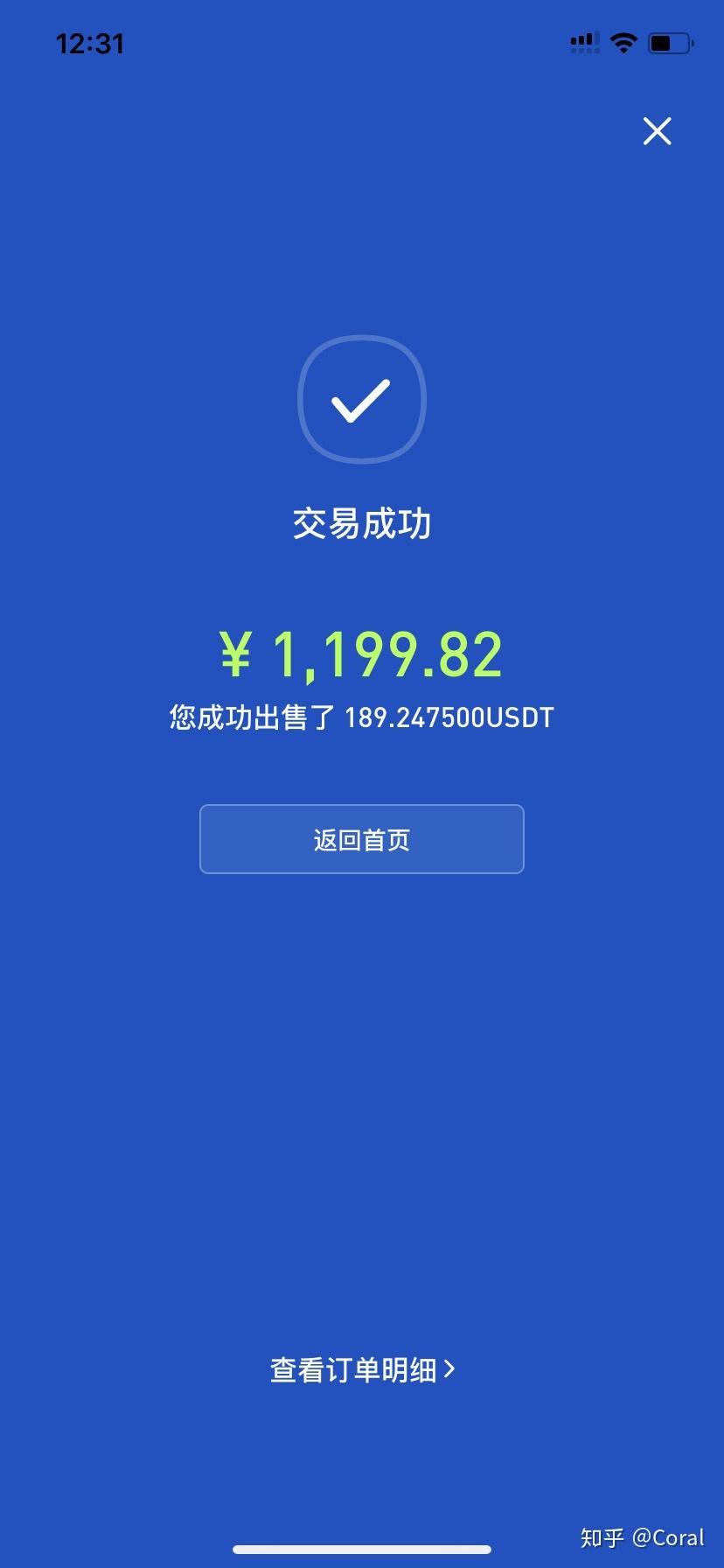Click the checkmark inside the rounded square

[361, 398]
